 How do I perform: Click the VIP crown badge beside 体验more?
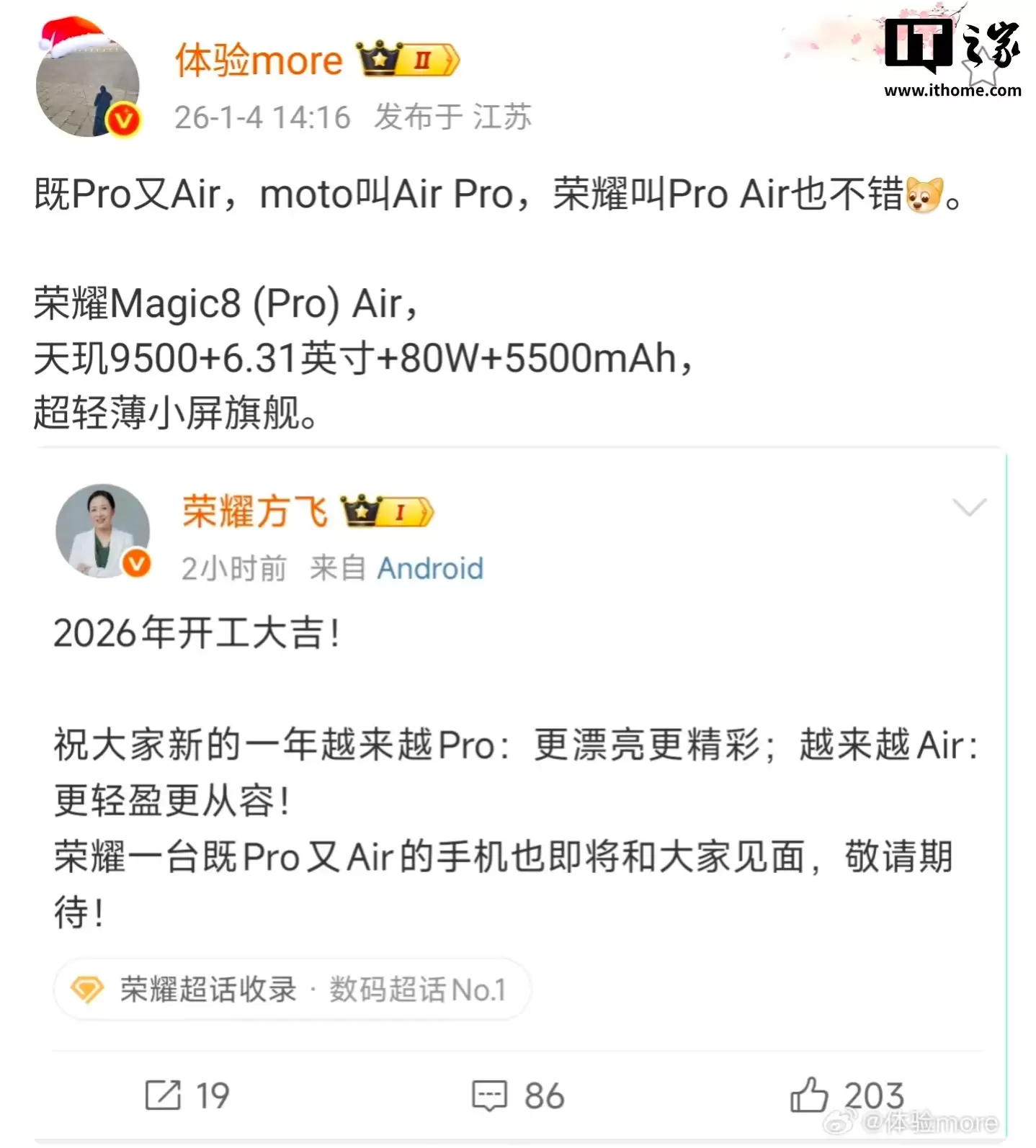[403, 60]
